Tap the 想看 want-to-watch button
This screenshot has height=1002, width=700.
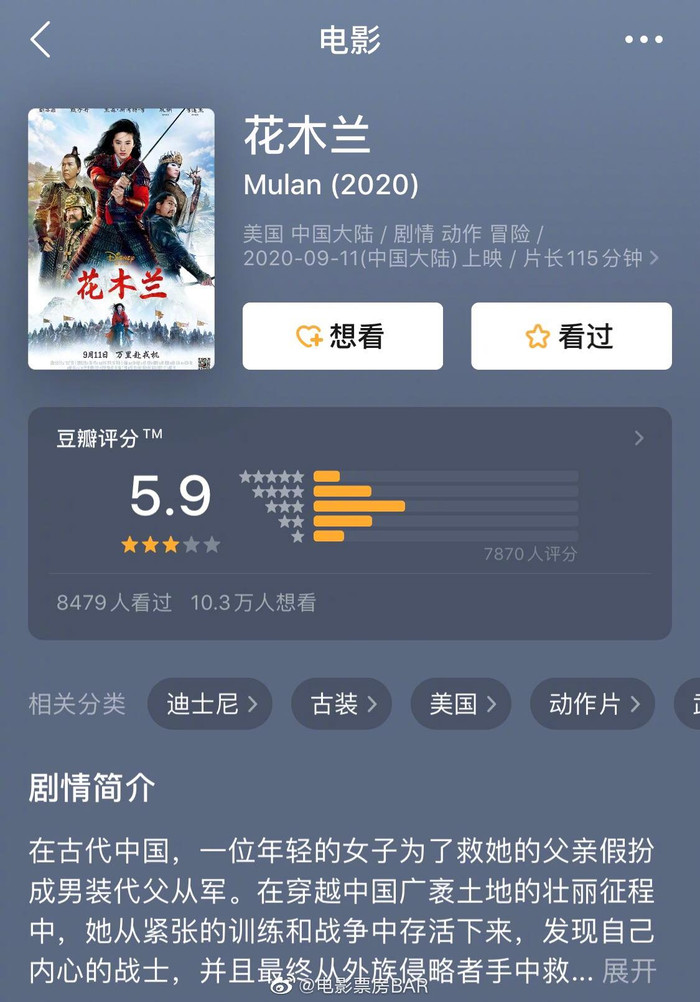pyautogui.click(x=342, y=337)
